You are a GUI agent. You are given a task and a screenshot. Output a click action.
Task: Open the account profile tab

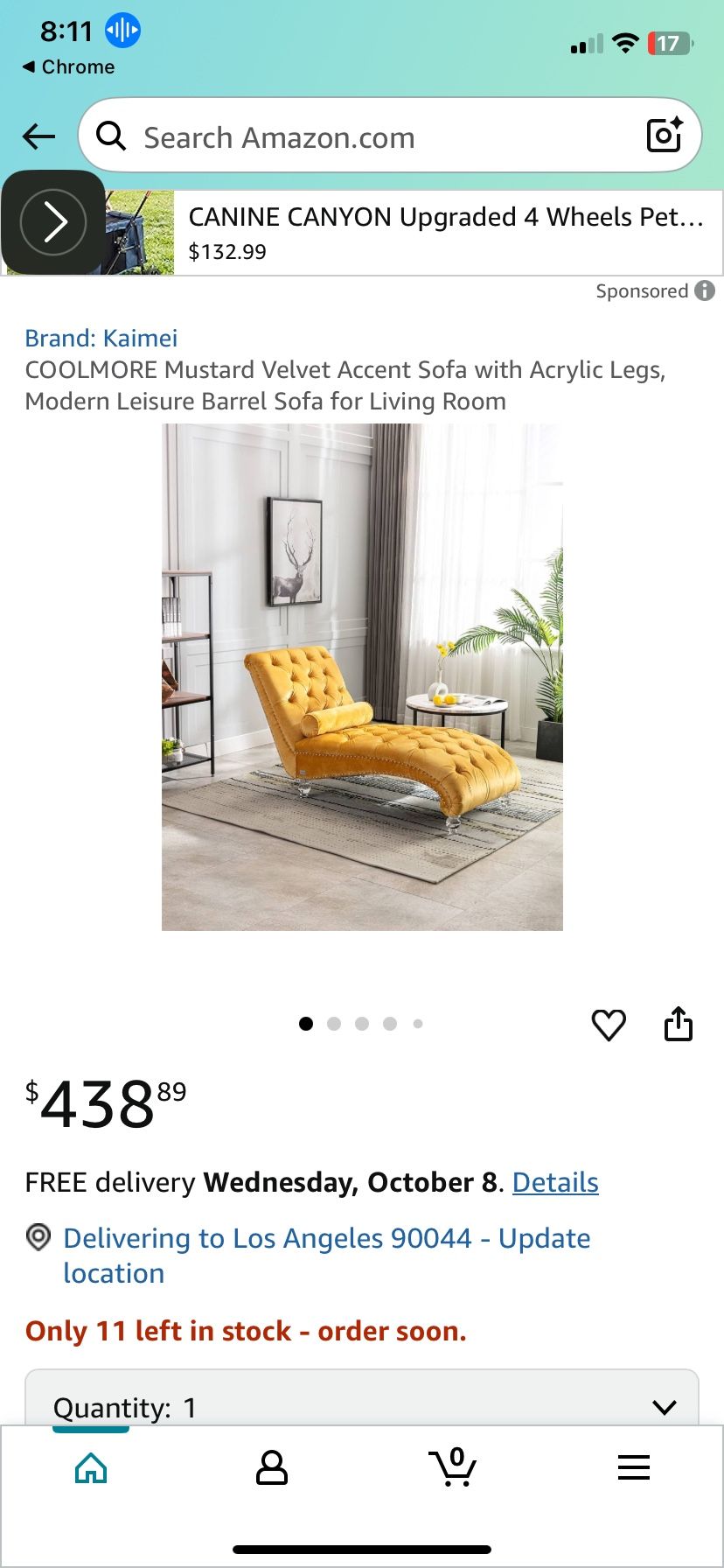coord(271,1468)
